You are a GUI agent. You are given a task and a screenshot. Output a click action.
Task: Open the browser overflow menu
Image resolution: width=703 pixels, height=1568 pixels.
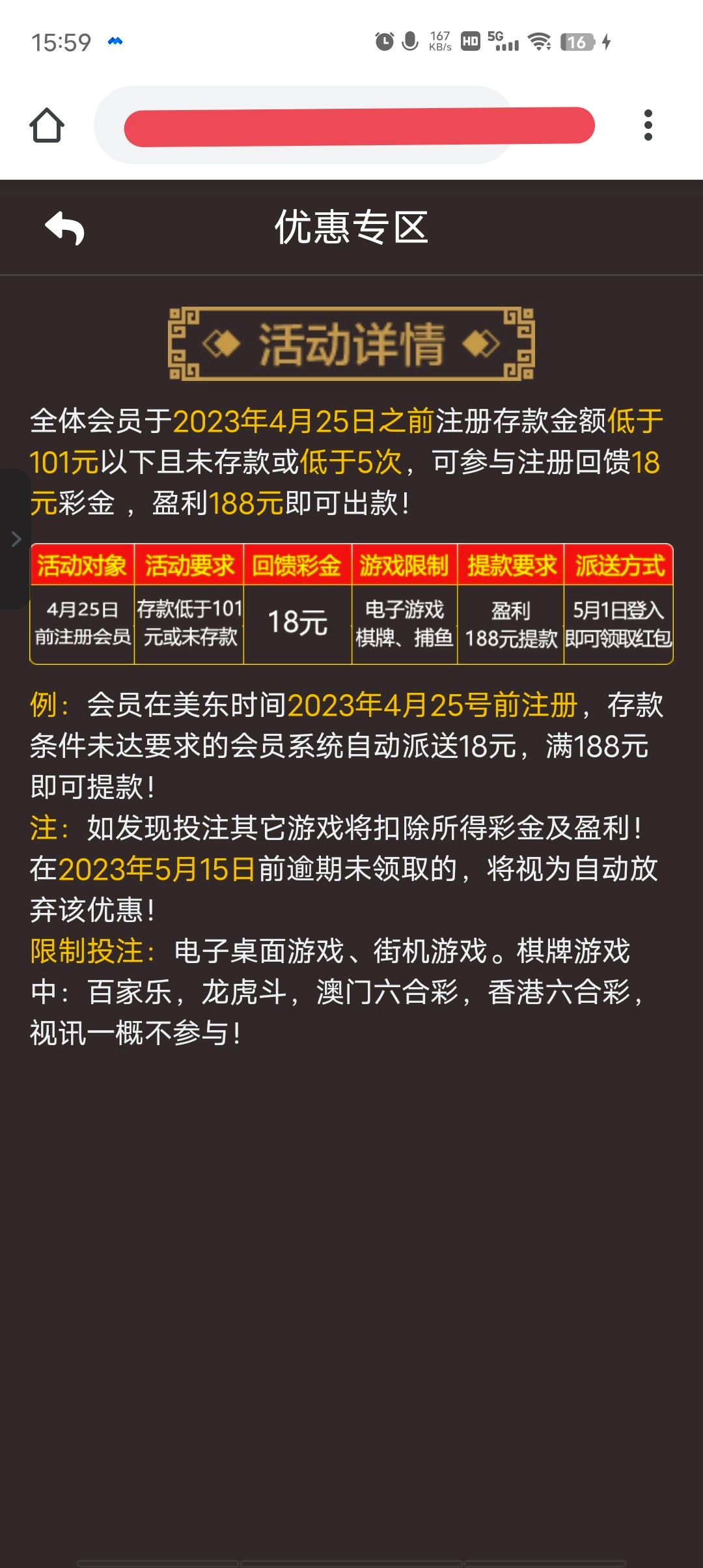[x=648, y=125]
